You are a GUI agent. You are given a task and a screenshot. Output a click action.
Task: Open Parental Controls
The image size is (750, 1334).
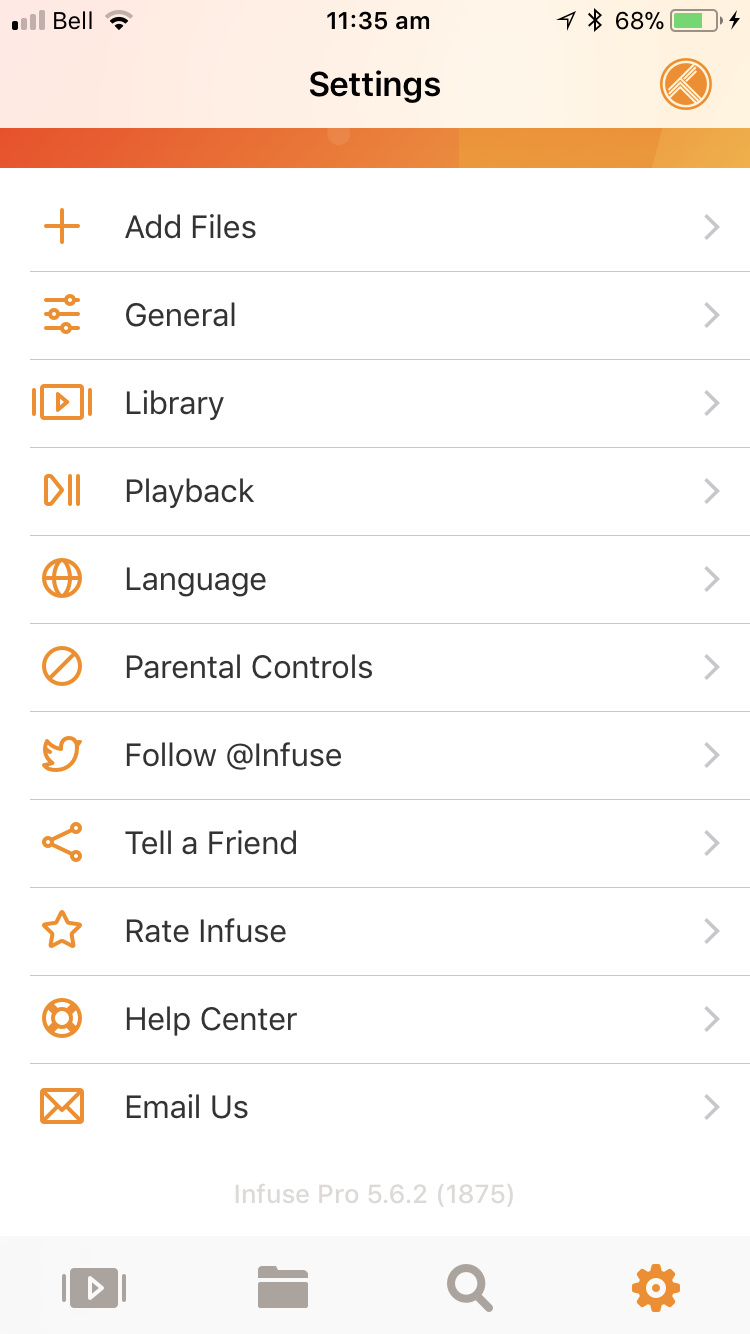(375, 668)
